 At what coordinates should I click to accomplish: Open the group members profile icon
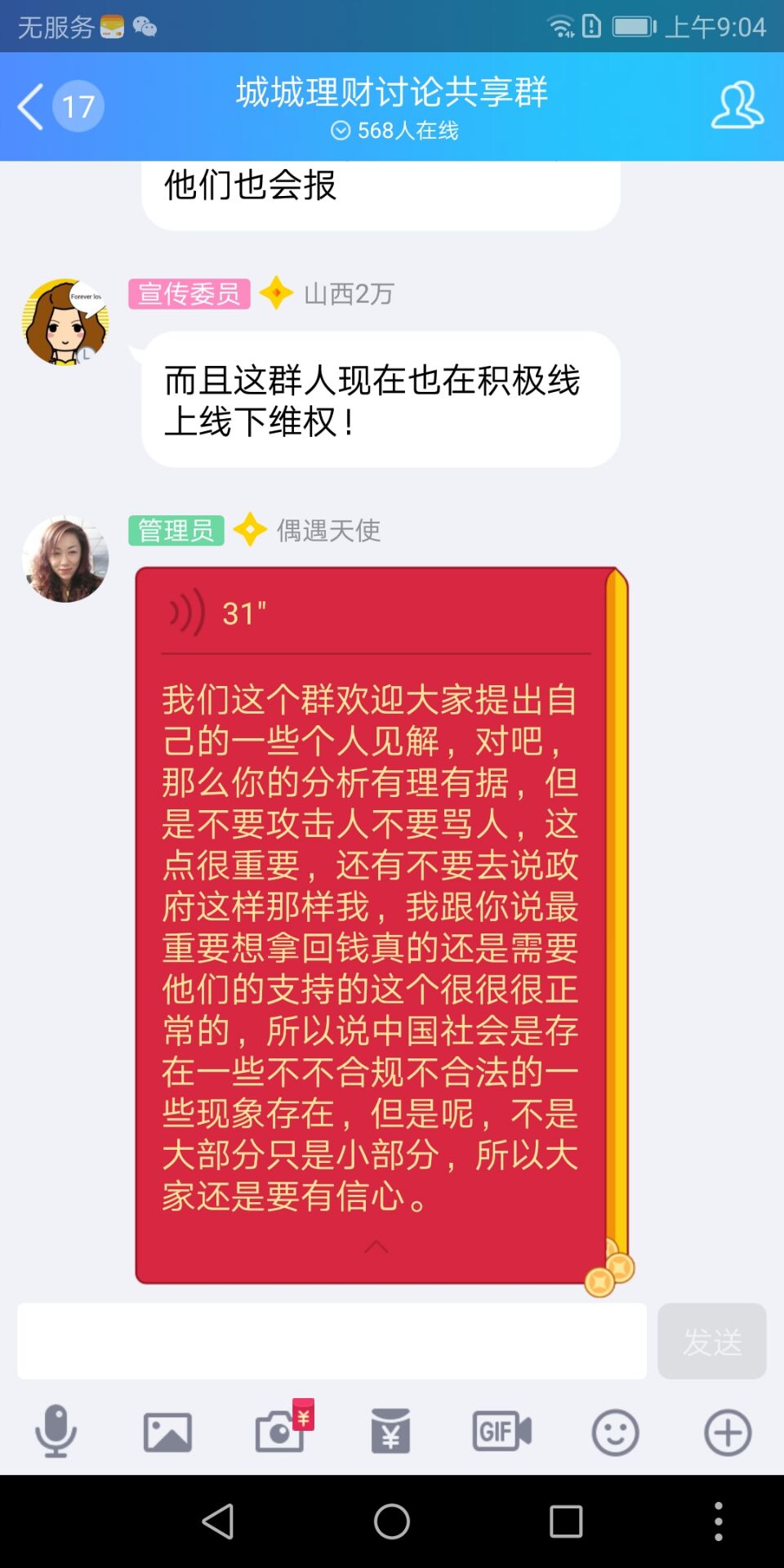(737, 106)
